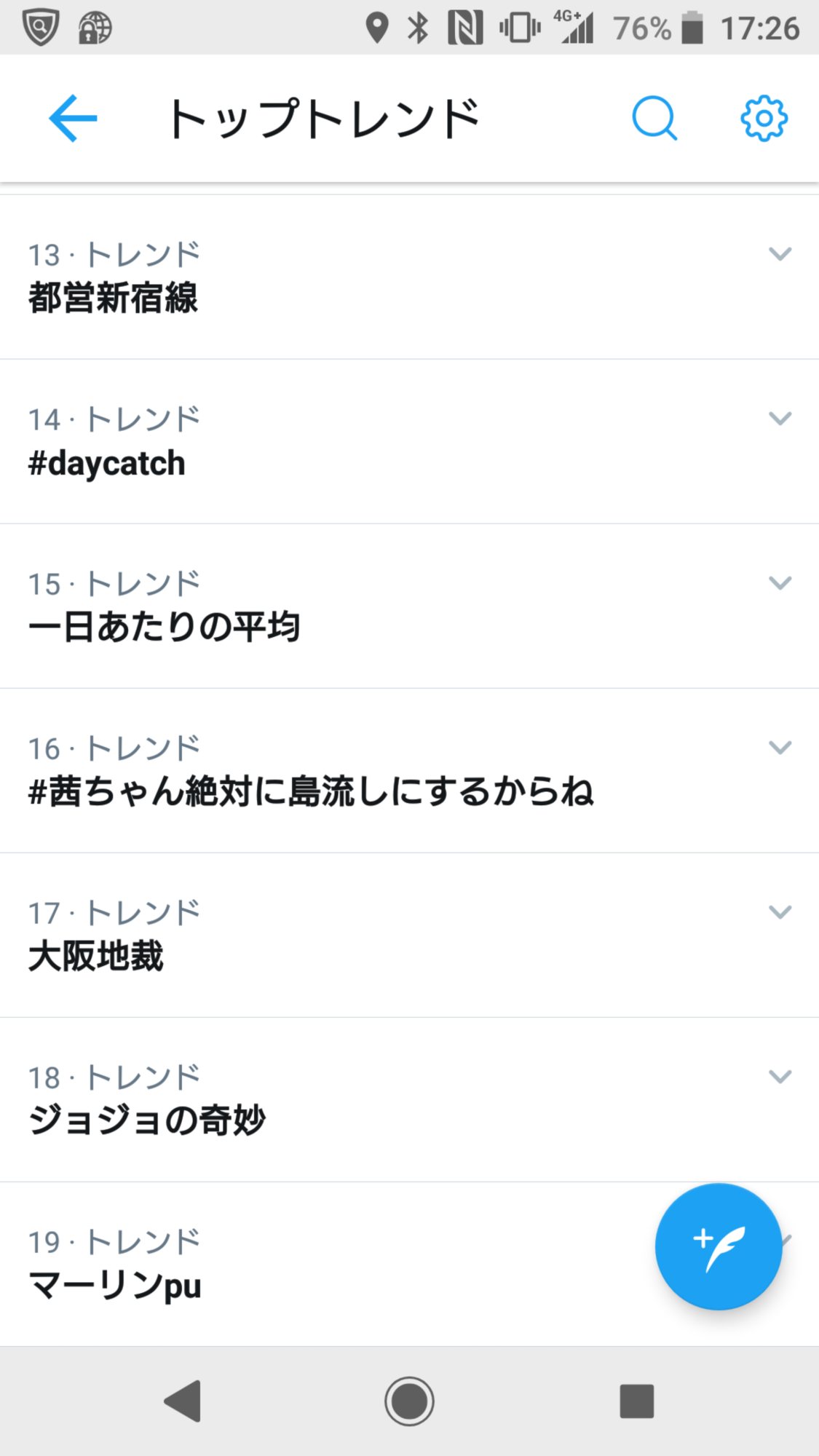Expand the chevron beside 都営新宿線
Image resolution: width=819 pixels, height=1456 pixels.
[780, 254]
